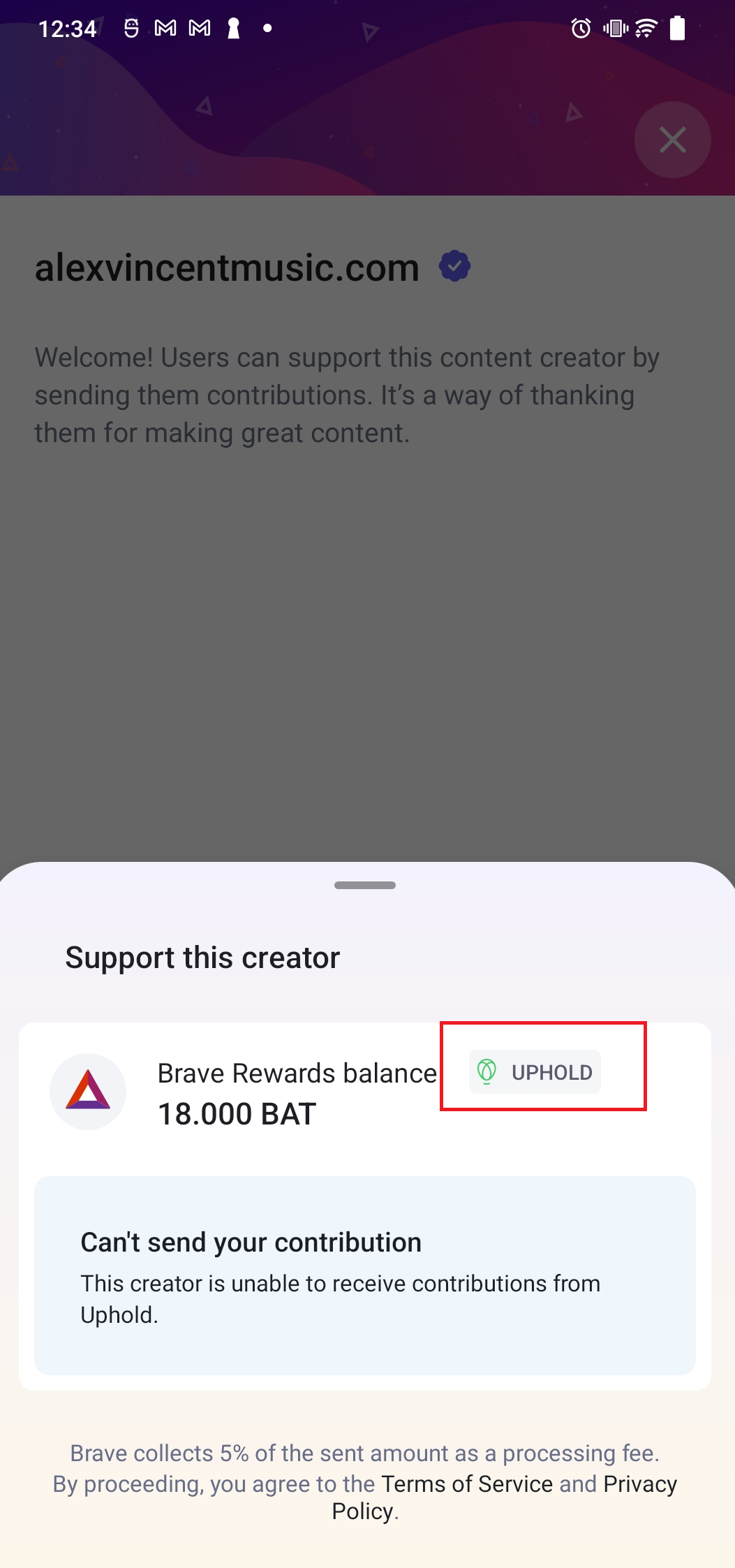This screenshot has width=735, height=1568.
Task: Click the alarm clock icon in the status bar
Action: coord(580,28)
